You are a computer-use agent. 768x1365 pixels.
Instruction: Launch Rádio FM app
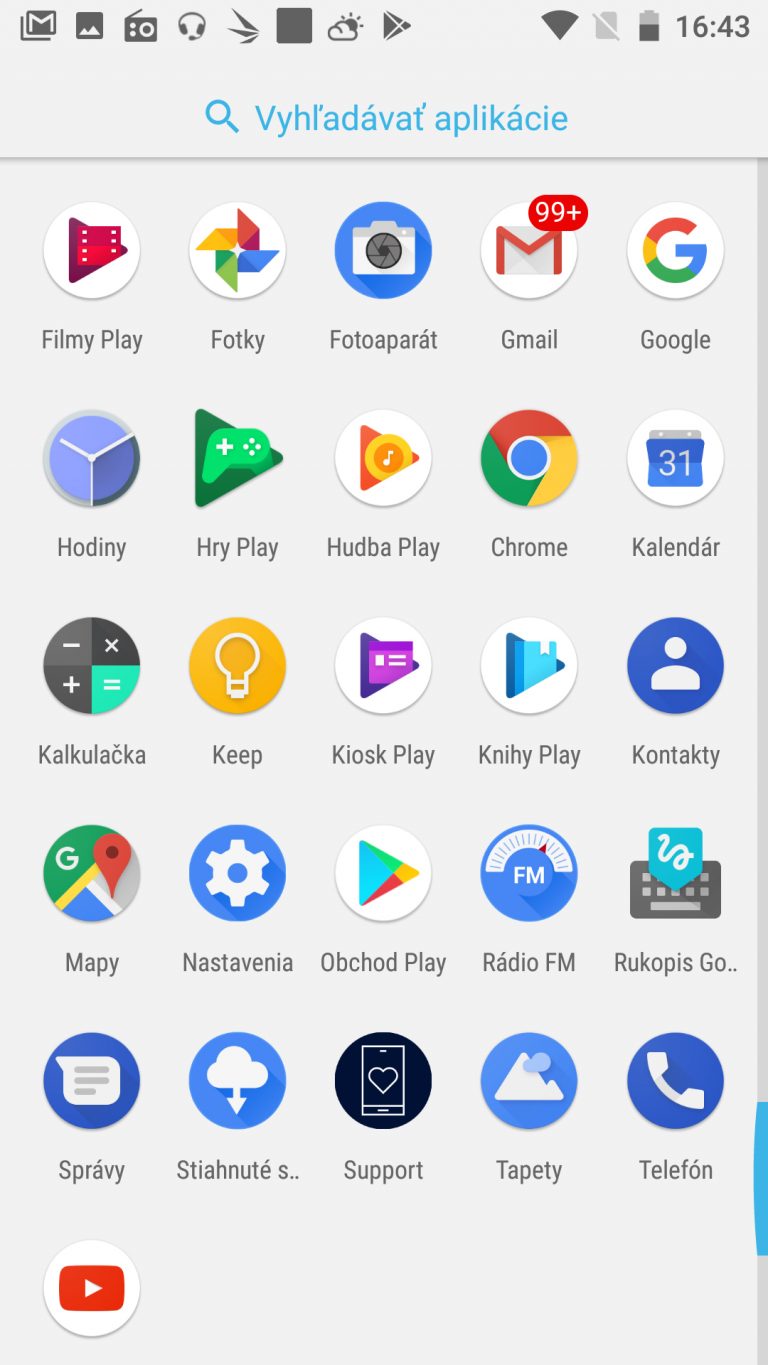click(x=529, y=874)
